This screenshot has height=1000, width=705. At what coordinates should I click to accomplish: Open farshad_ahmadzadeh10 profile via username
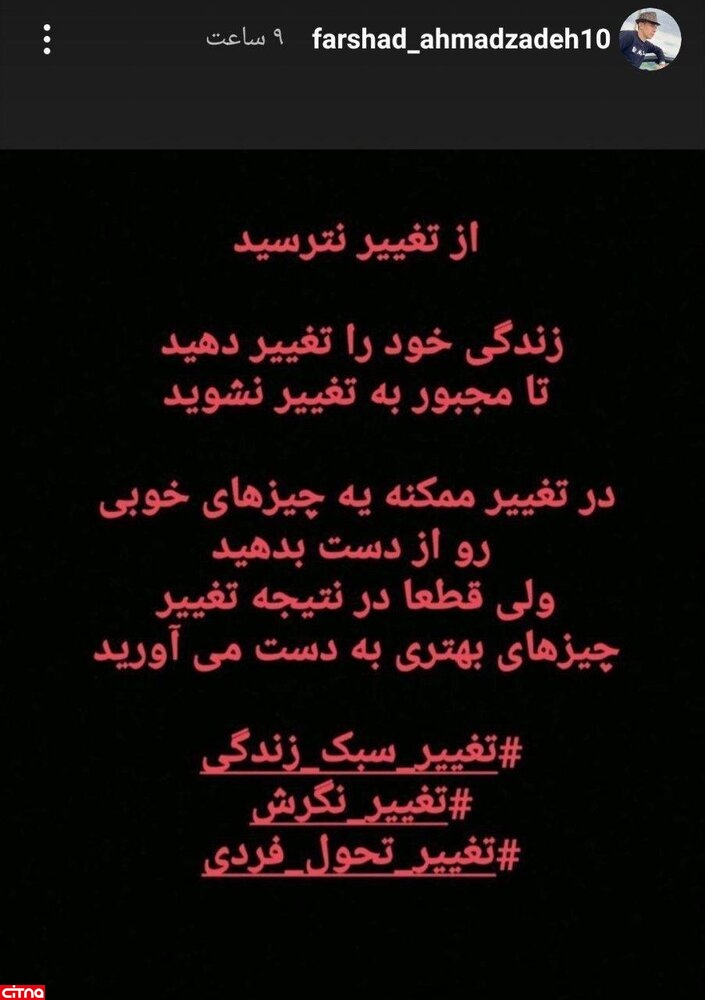[x=461, y=39]
